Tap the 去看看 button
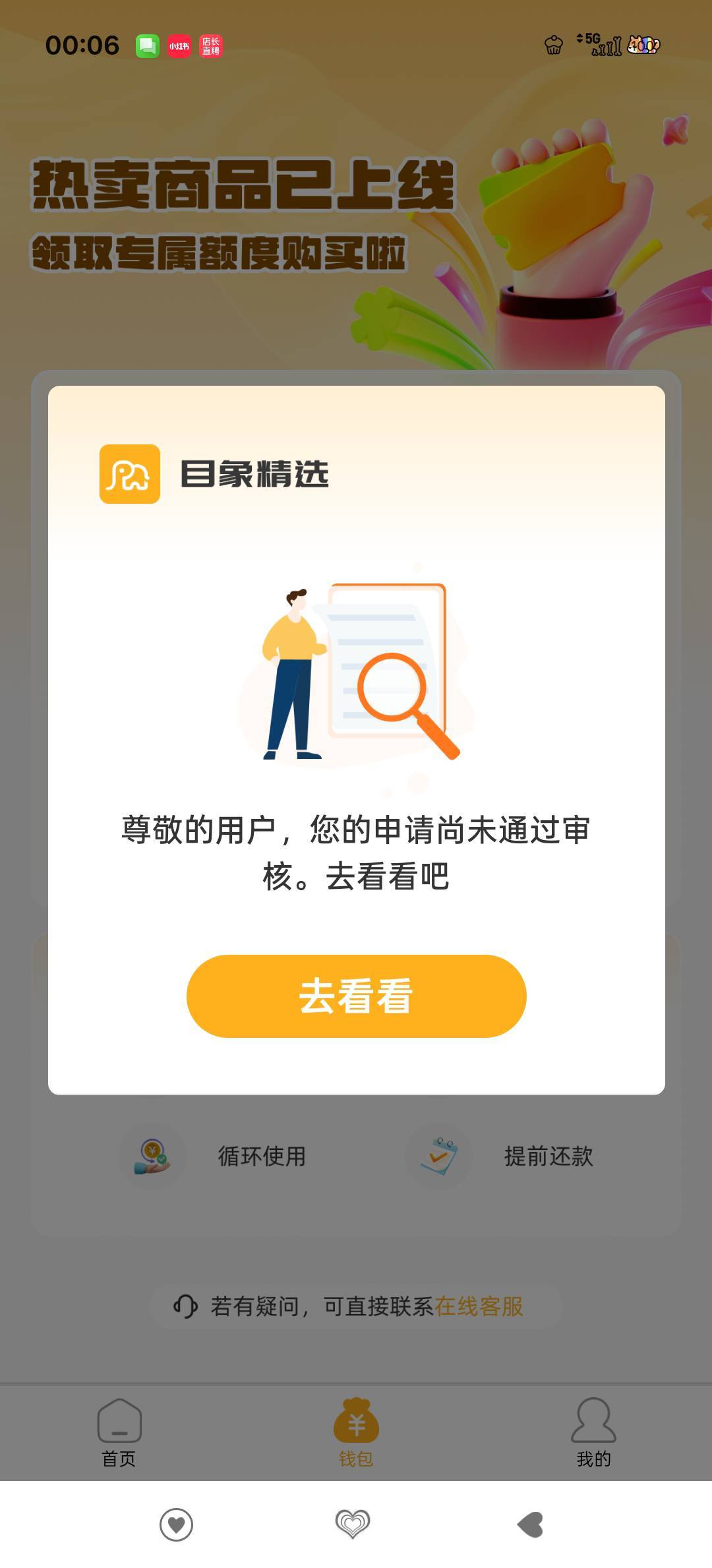 click(356, 996)
